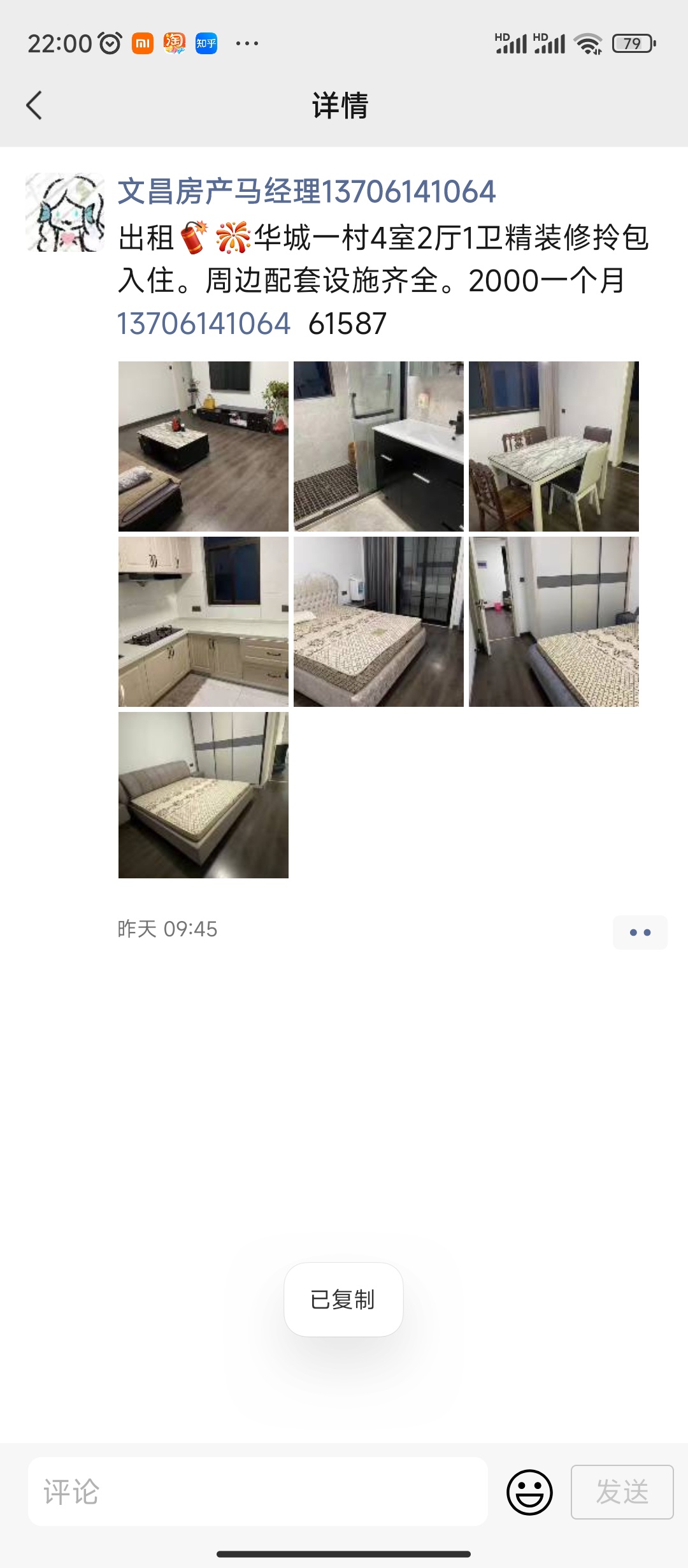The height and width of the screenshot is (1568, 688).
Task: View the bathroom vanity photo
Action: 378,446
